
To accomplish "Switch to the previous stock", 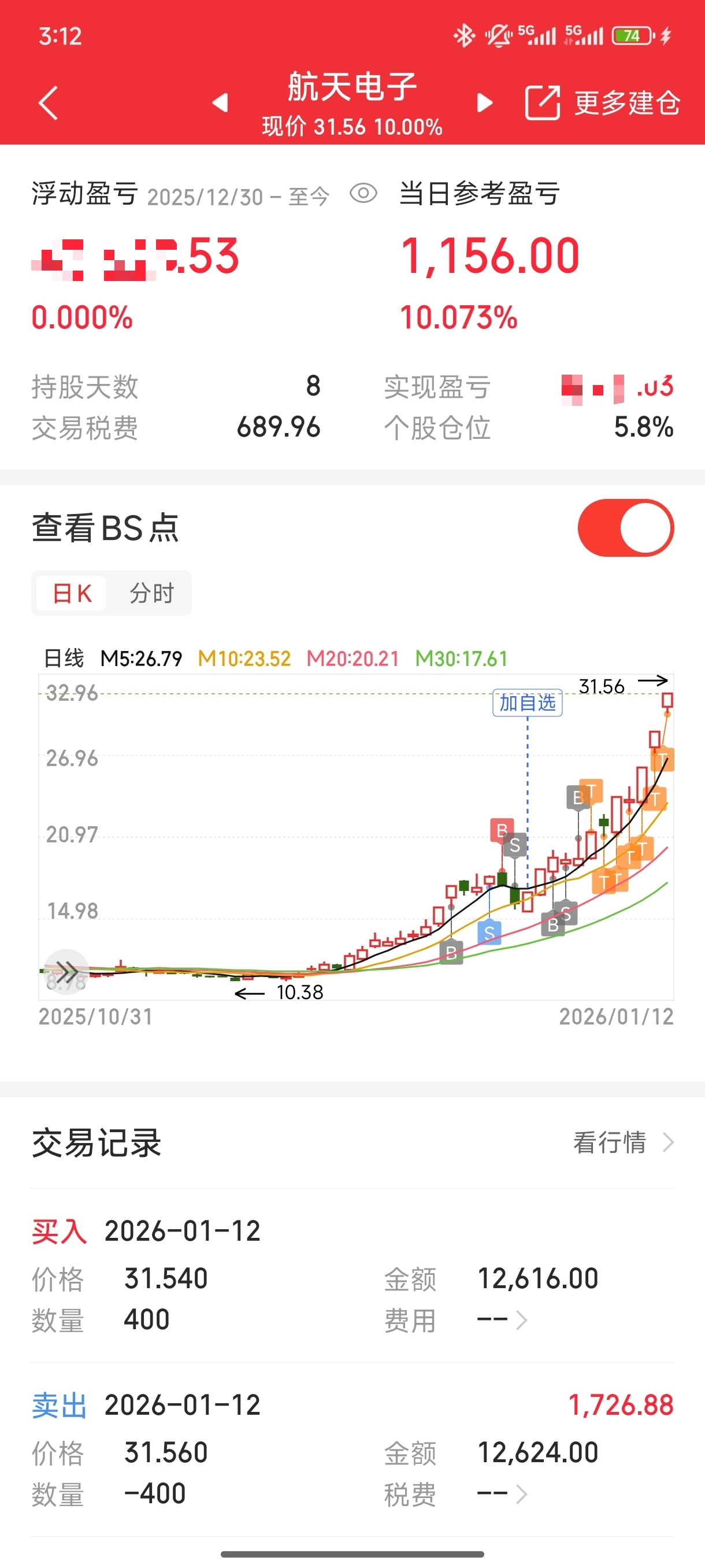I will [x=220, y=102].
